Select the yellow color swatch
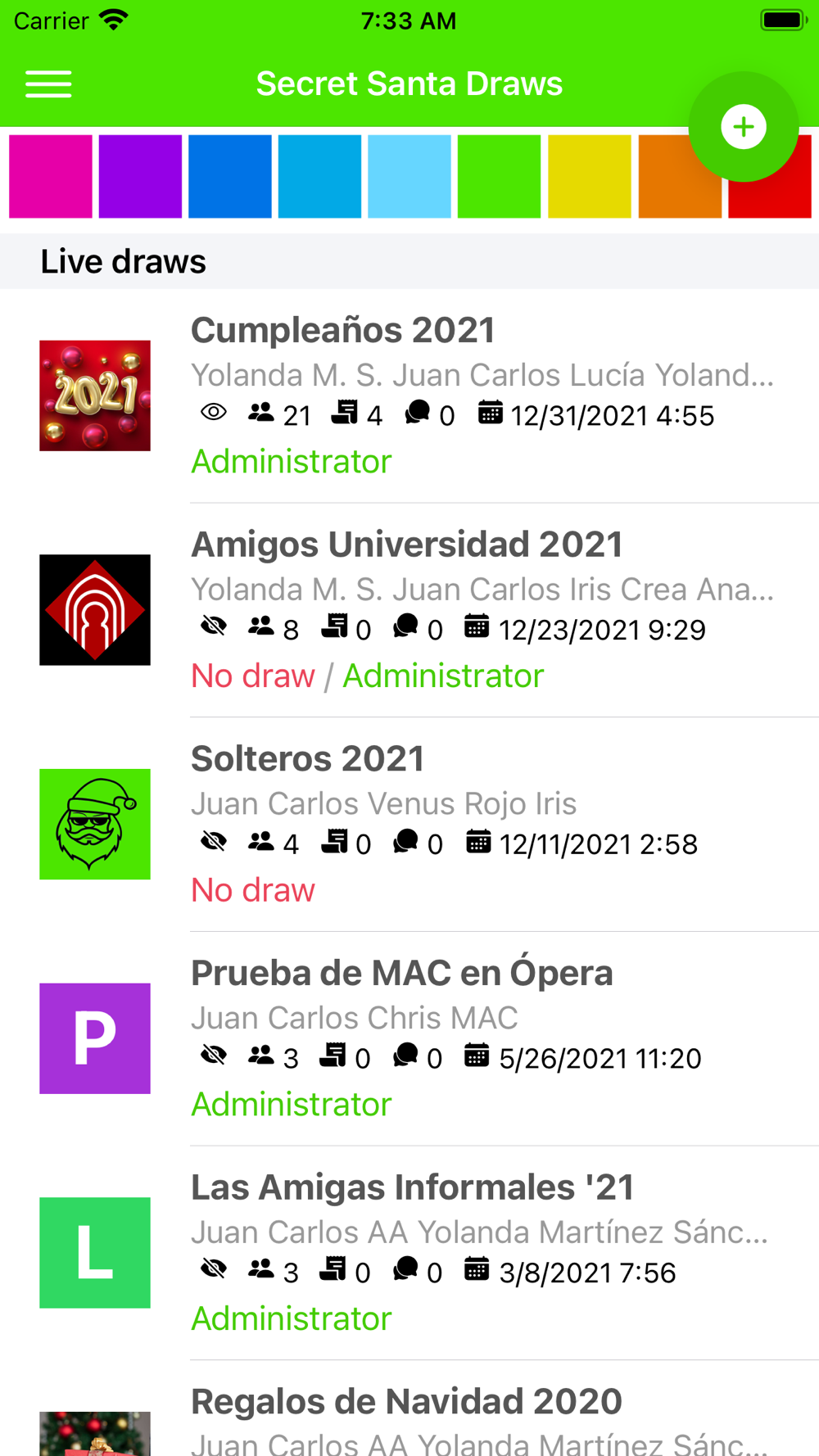The width and height of the screenshot is (819, 1456). coord(590,177)
